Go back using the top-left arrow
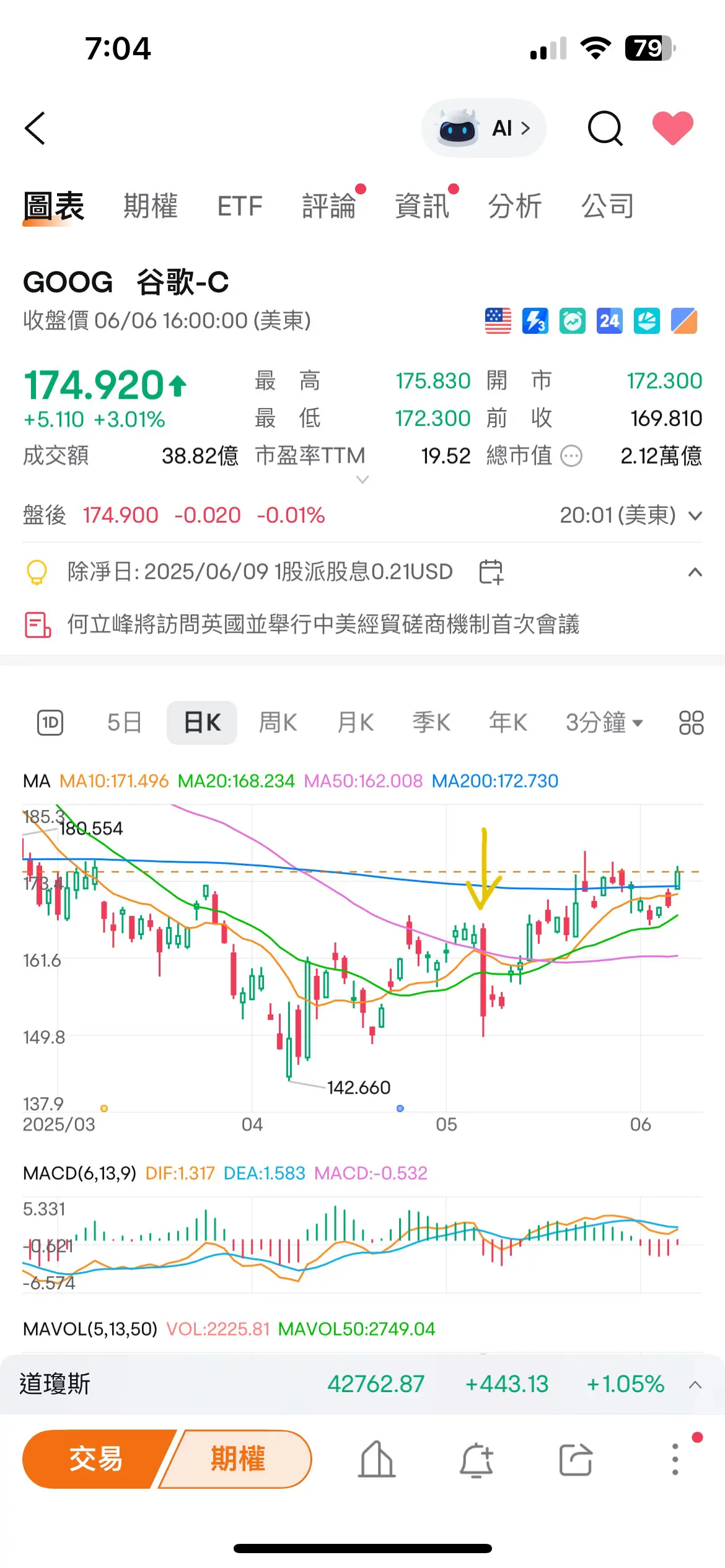725x1568 pixels. (35, 128)
